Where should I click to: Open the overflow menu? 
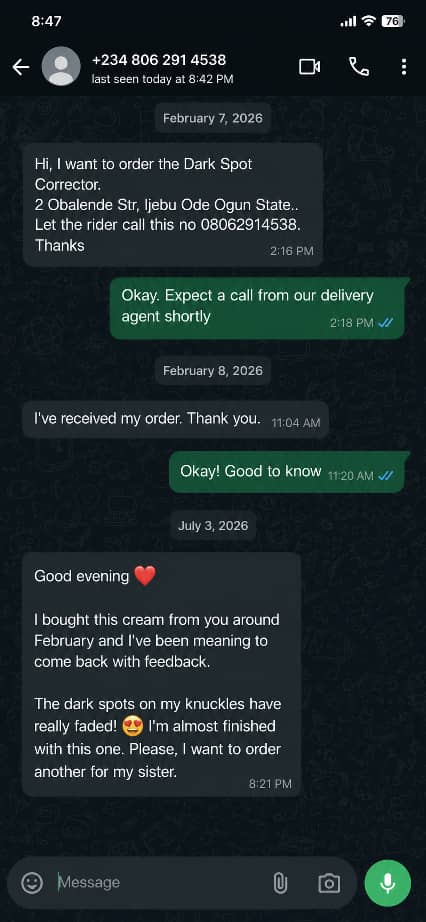(404, 67)
